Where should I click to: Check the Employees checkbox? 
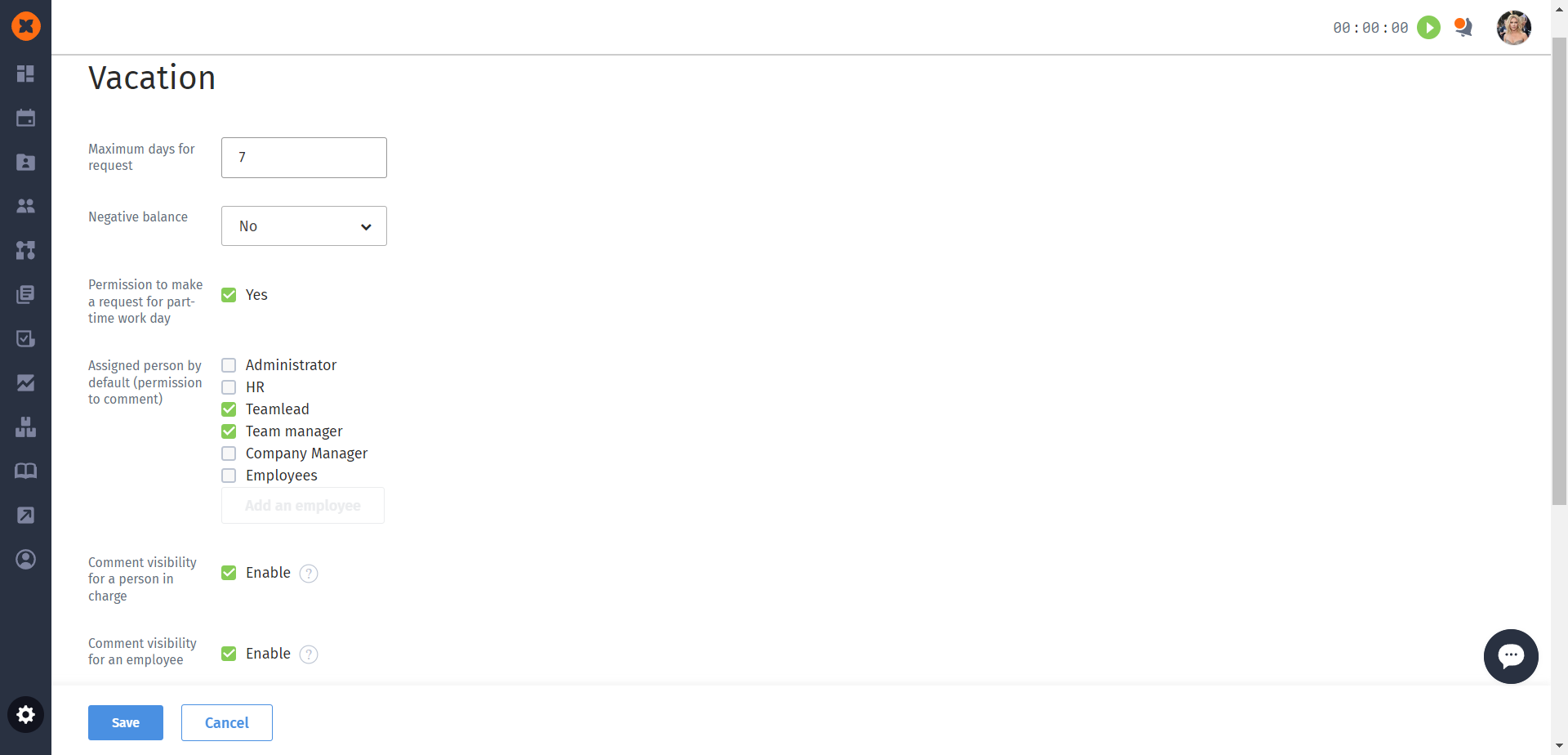point(229,476)
